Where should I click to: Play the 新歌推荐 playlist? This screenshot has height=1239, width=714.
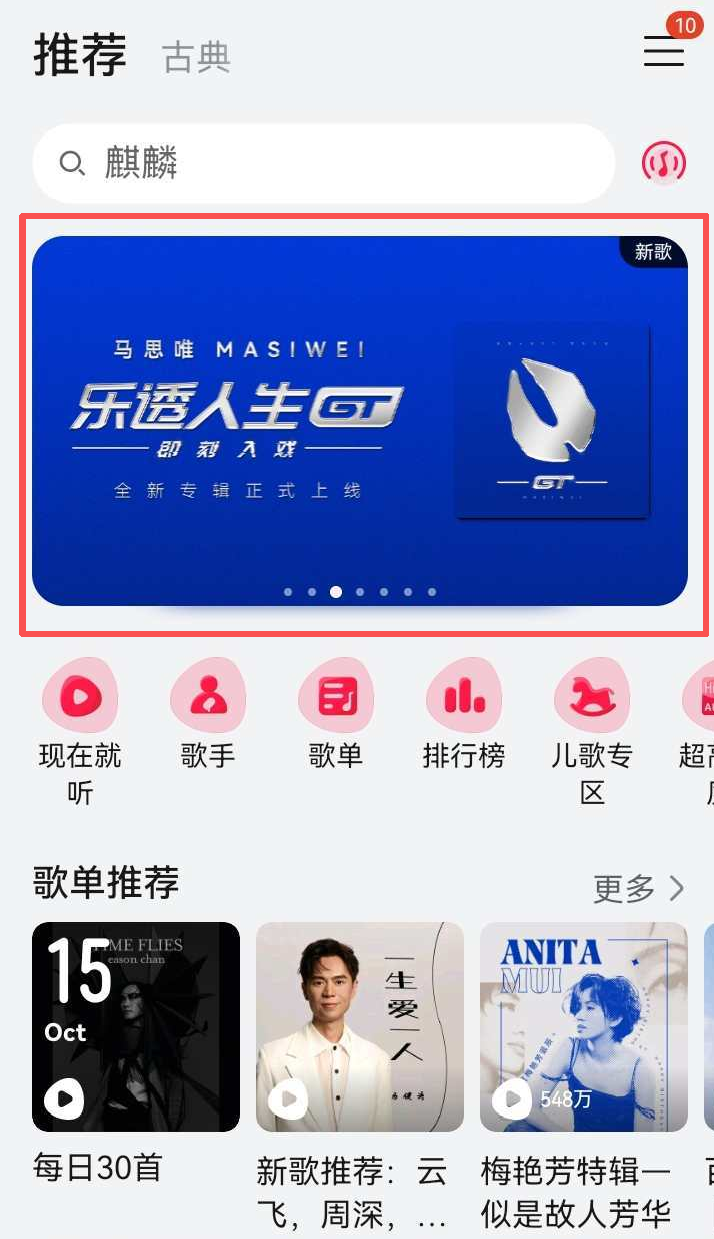[x=288, y=1100]
